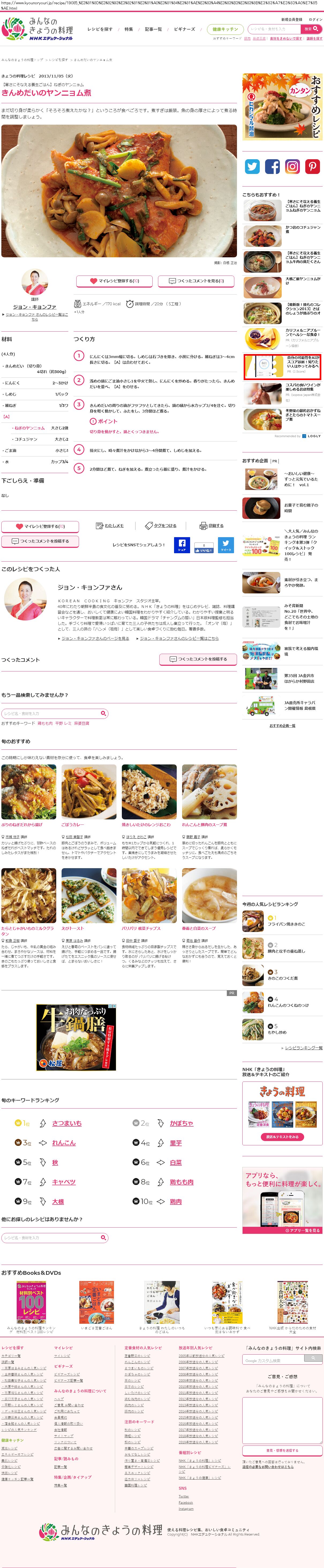The width and height of the screenshot is (324, 1568).
Task: Open the レシピを探す menu in header
Action: (100, 29)
